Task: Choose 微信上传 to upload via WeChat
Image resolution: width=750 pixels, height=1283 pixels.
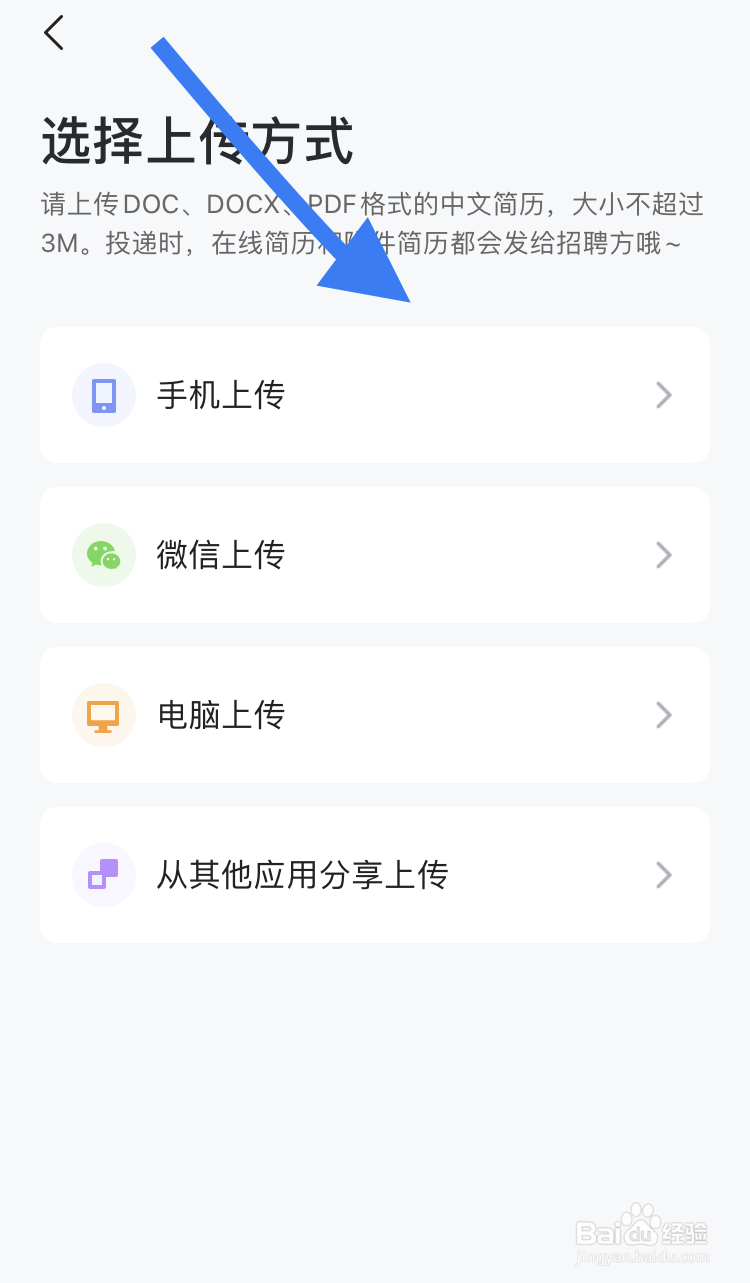Action: (374, 555)
